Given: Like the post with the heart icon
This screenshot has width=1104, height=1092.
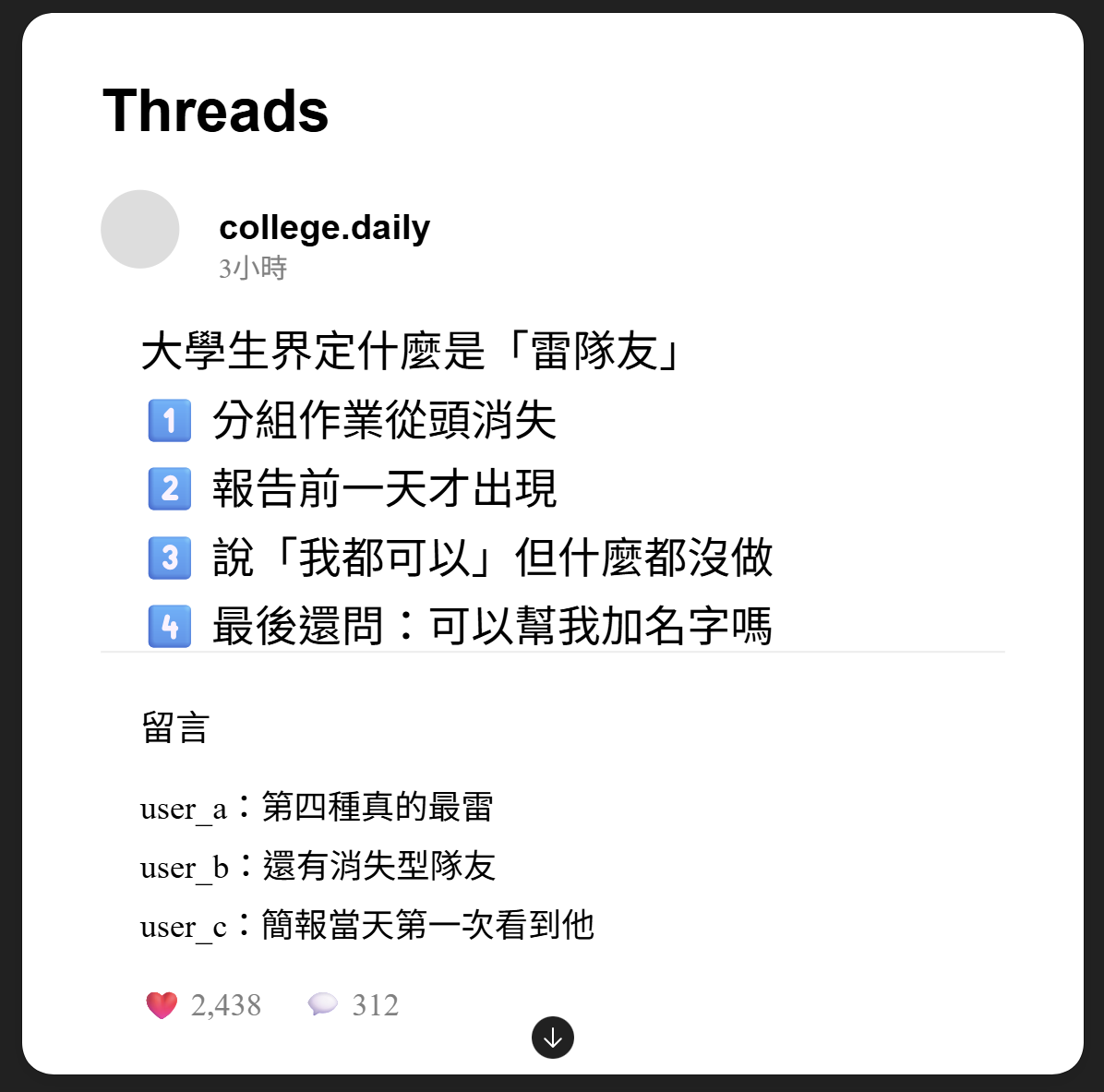Looking at the screenshot, I should click(162, 1005).
